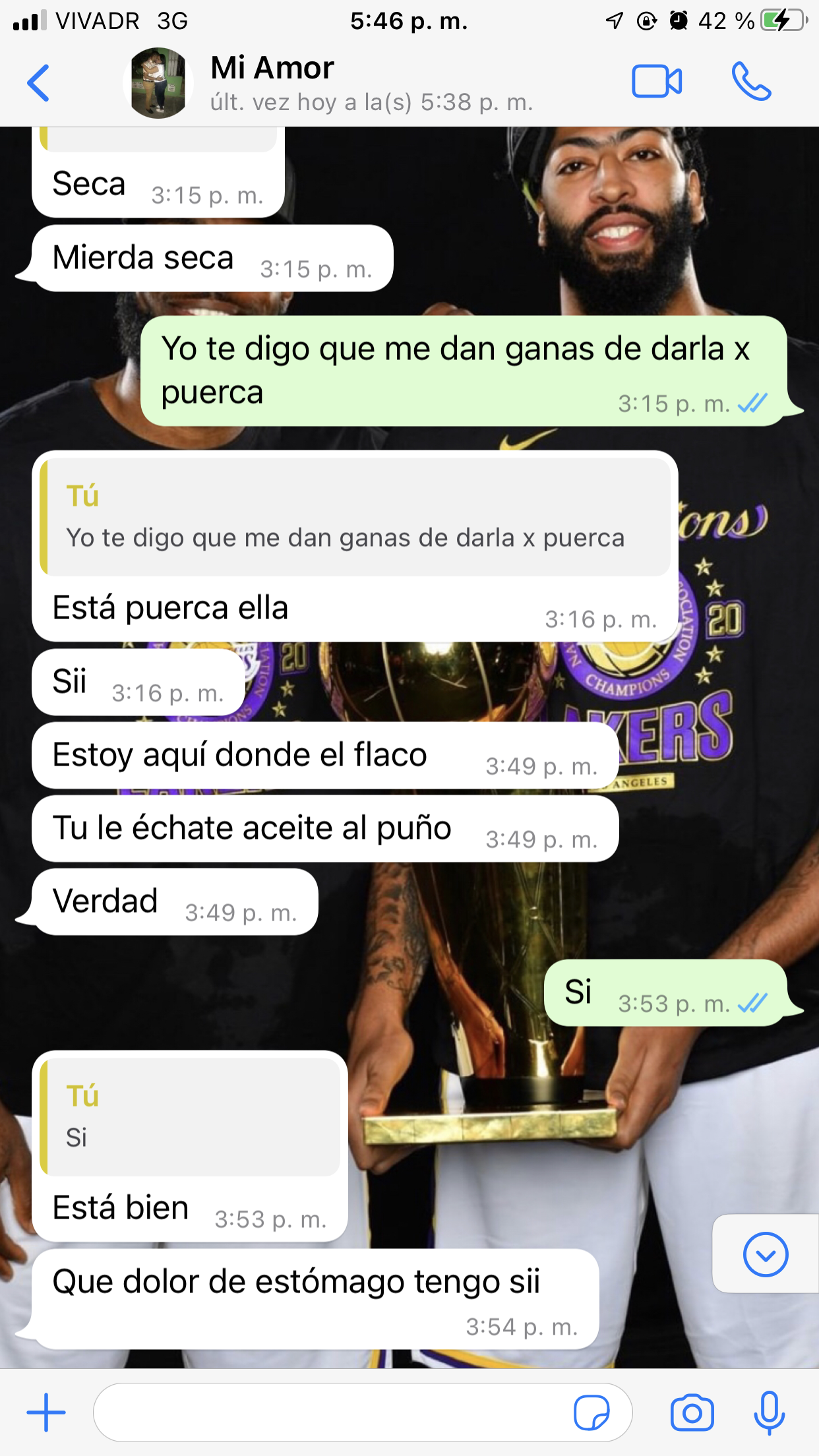This screenshot has height=1456, width=819.
Task: Tap the microphone to record voice message
Action: click(x=769, y=1412)
